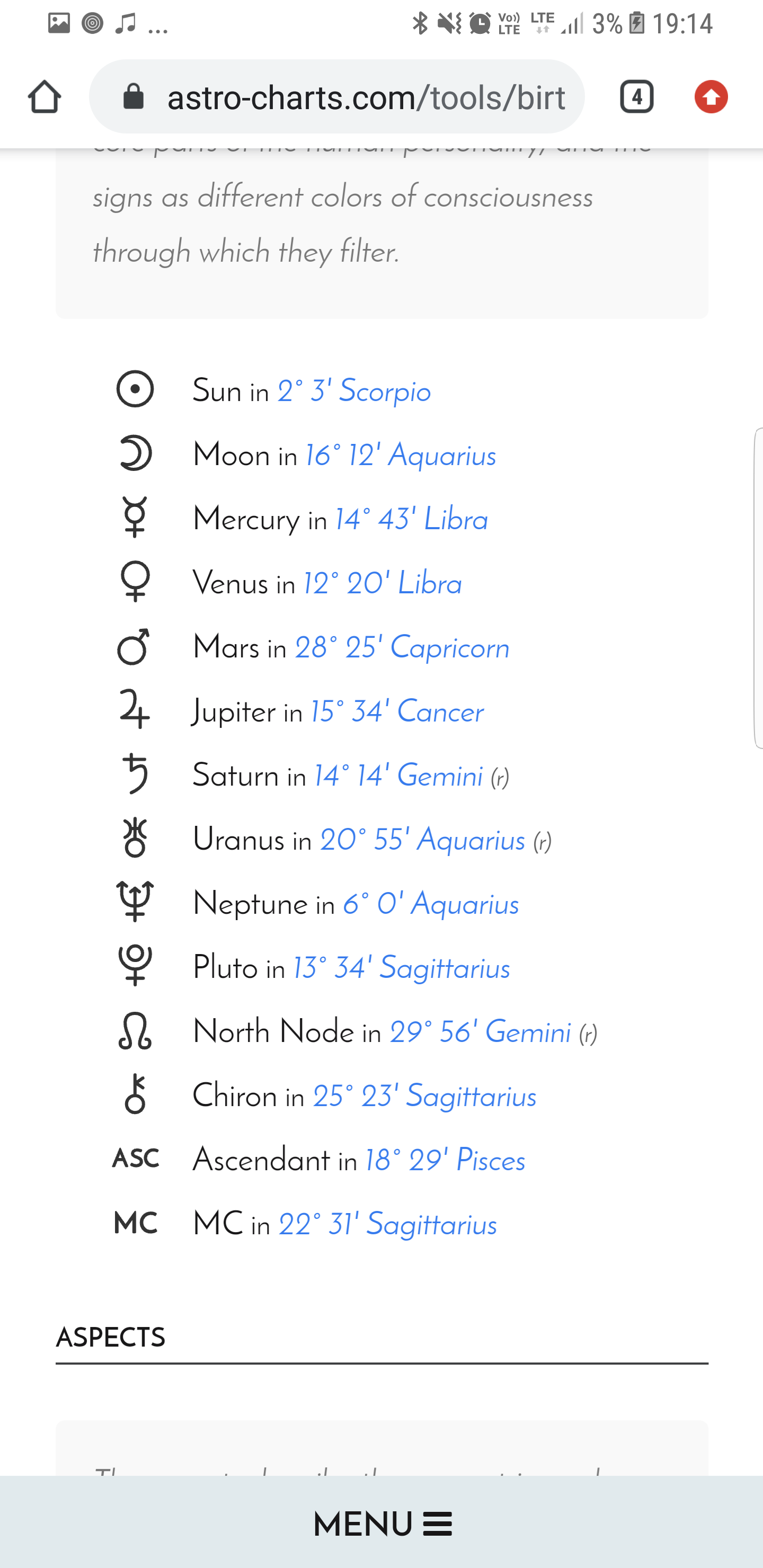Open the Moon in 16° 12' Aquarius link
This screenshot has width=763, height=1568.
pyautogui.click(x=401, y=456)
